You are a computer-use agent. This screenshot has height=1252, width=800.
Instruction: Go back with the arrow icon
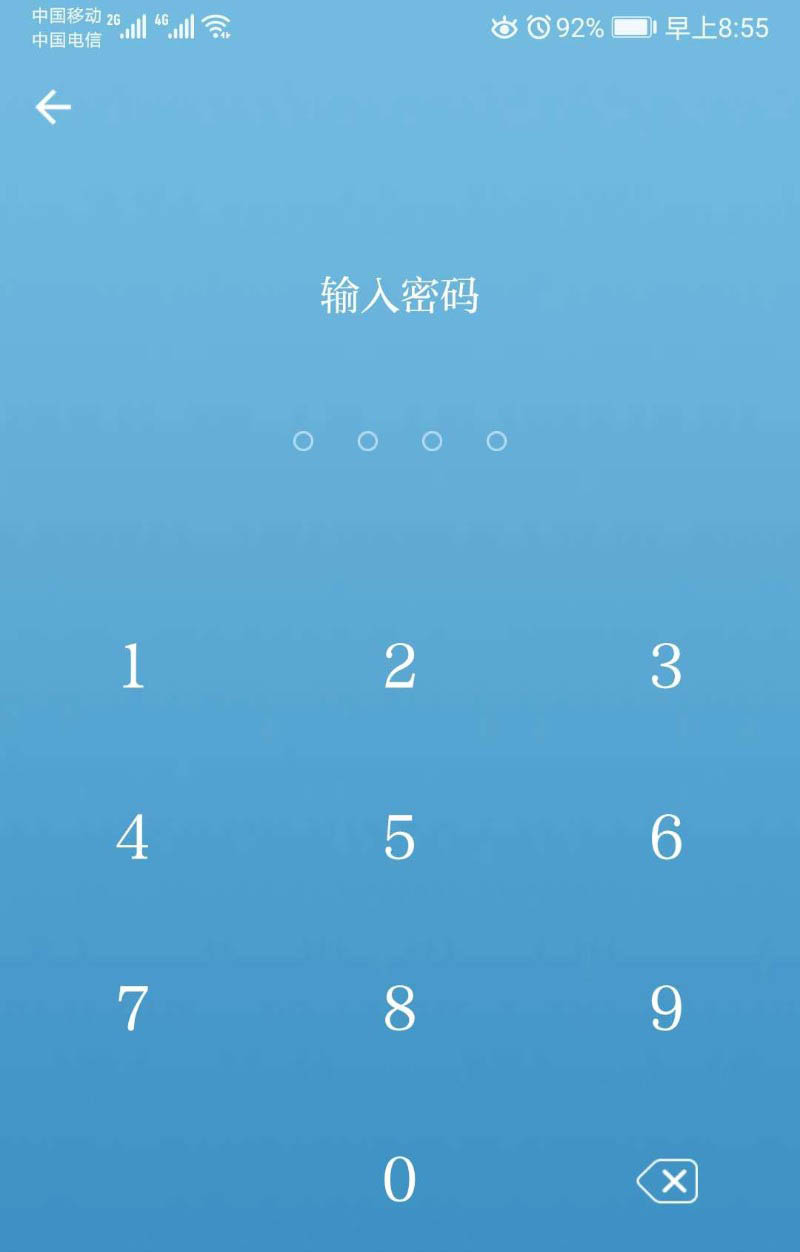(x=53, y=107)
